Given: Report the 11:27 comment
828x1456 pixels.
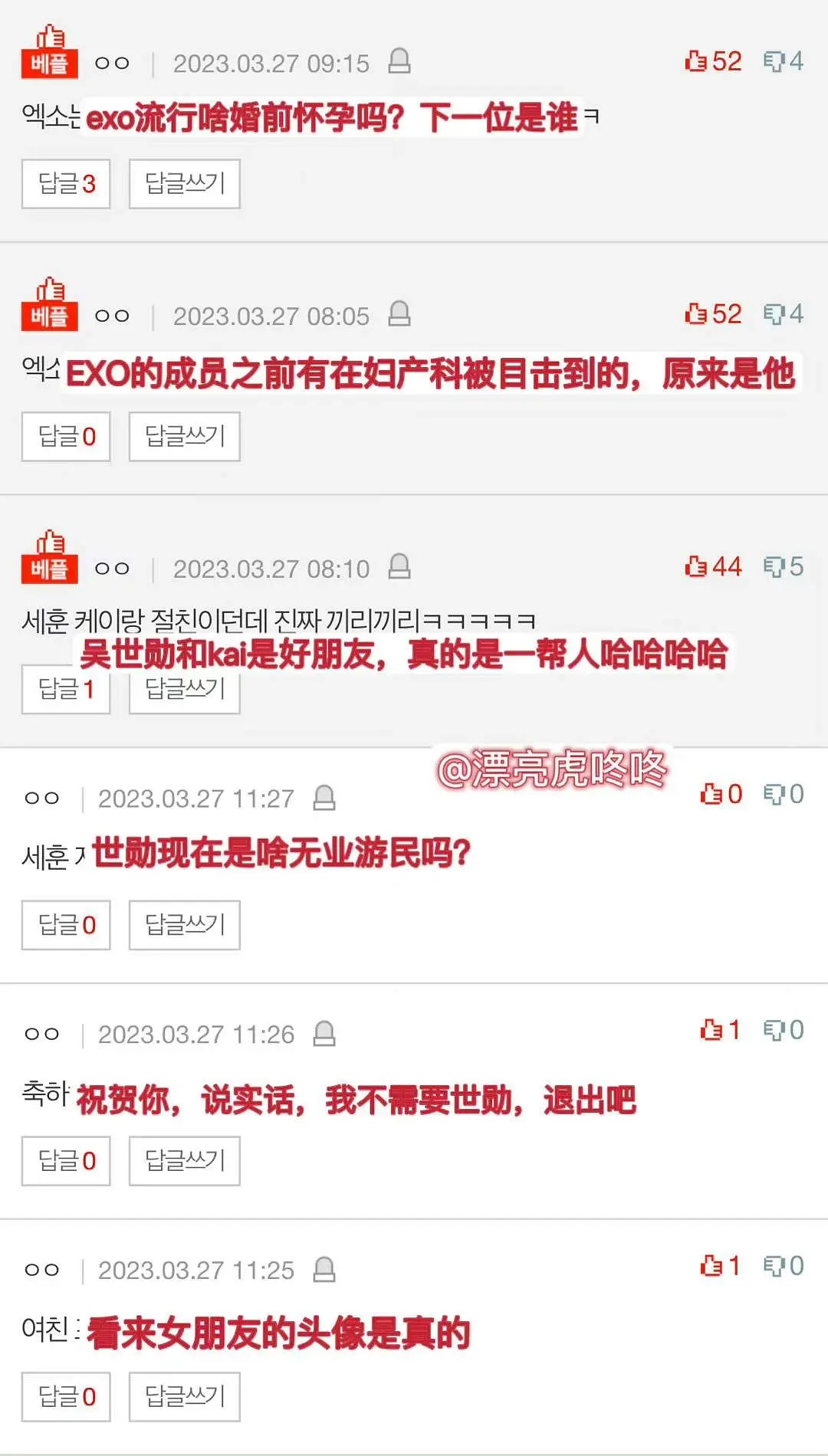Looking at the screenshot, I should tap(324, 799).
